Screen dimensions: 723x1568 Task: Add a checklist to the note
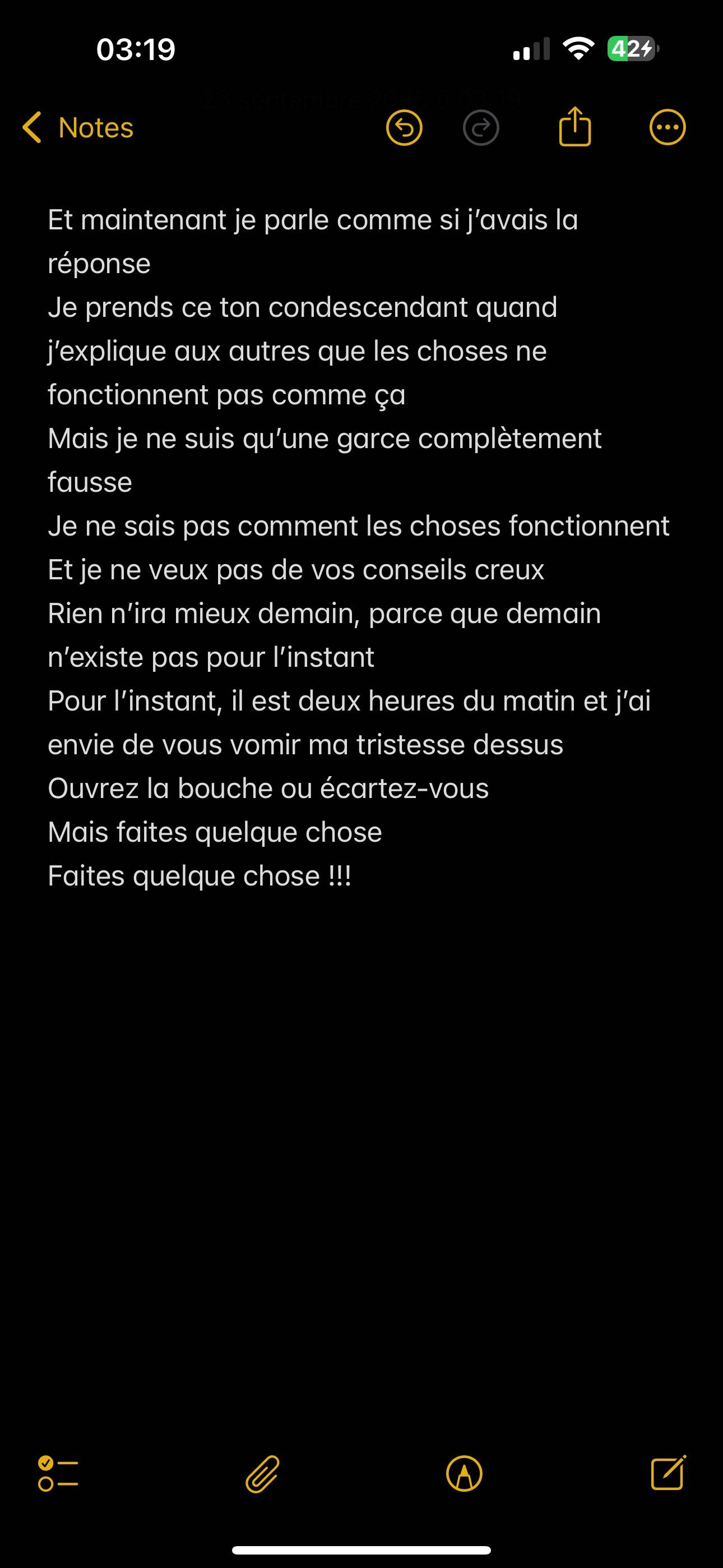click(x=58, y=1474)
